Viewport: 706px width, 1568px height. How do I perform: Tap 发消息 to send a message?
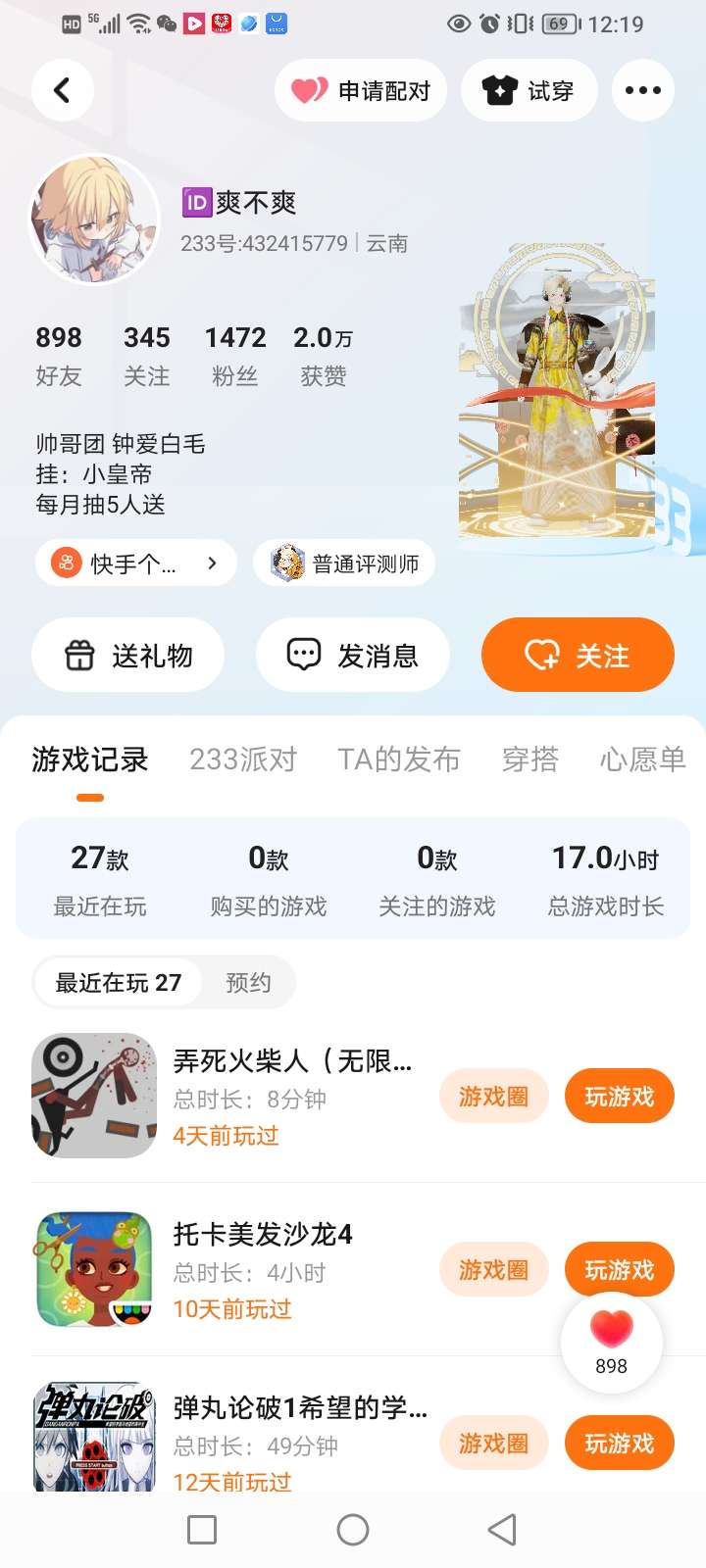(x=353, y=655)
